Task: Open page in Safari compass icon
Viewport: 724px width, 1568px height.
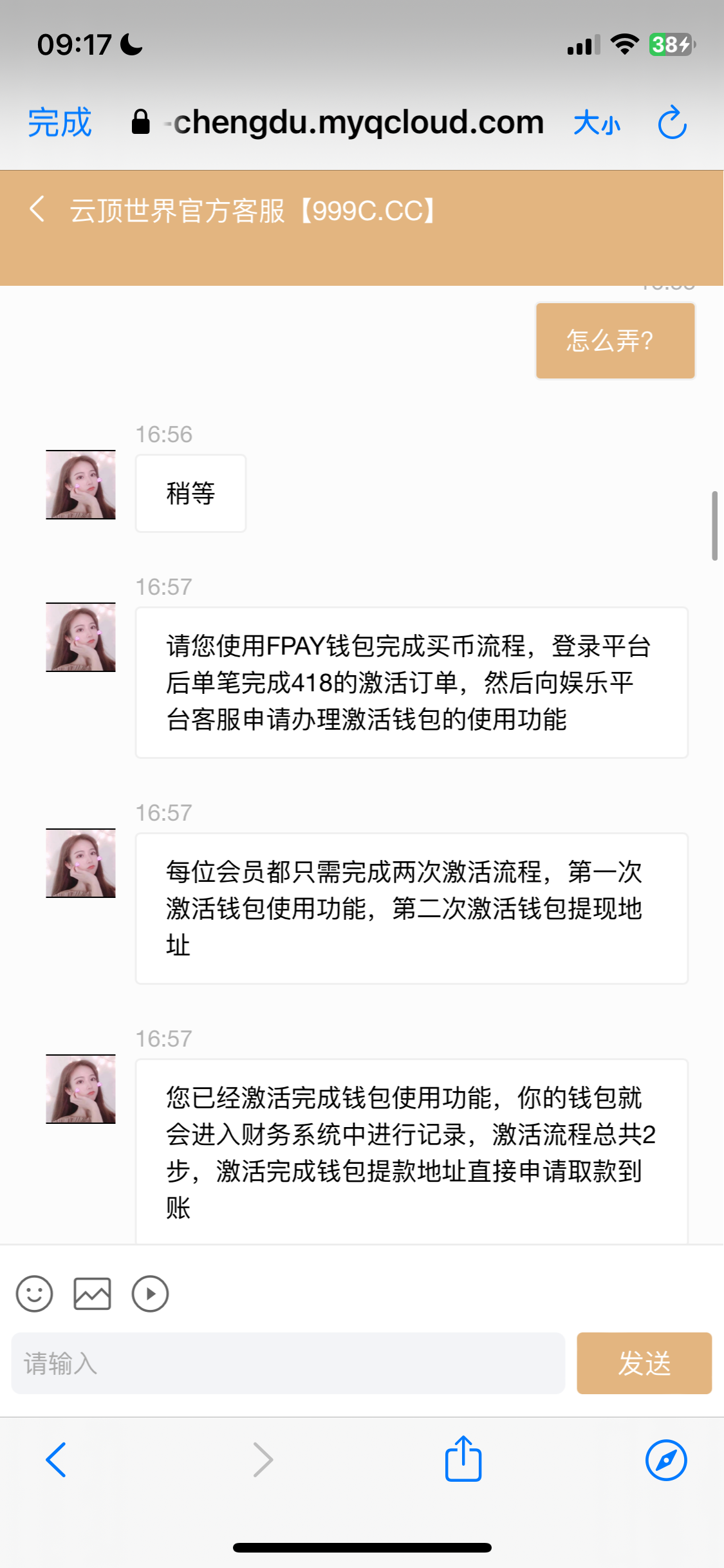Action: coord(665,1460)
